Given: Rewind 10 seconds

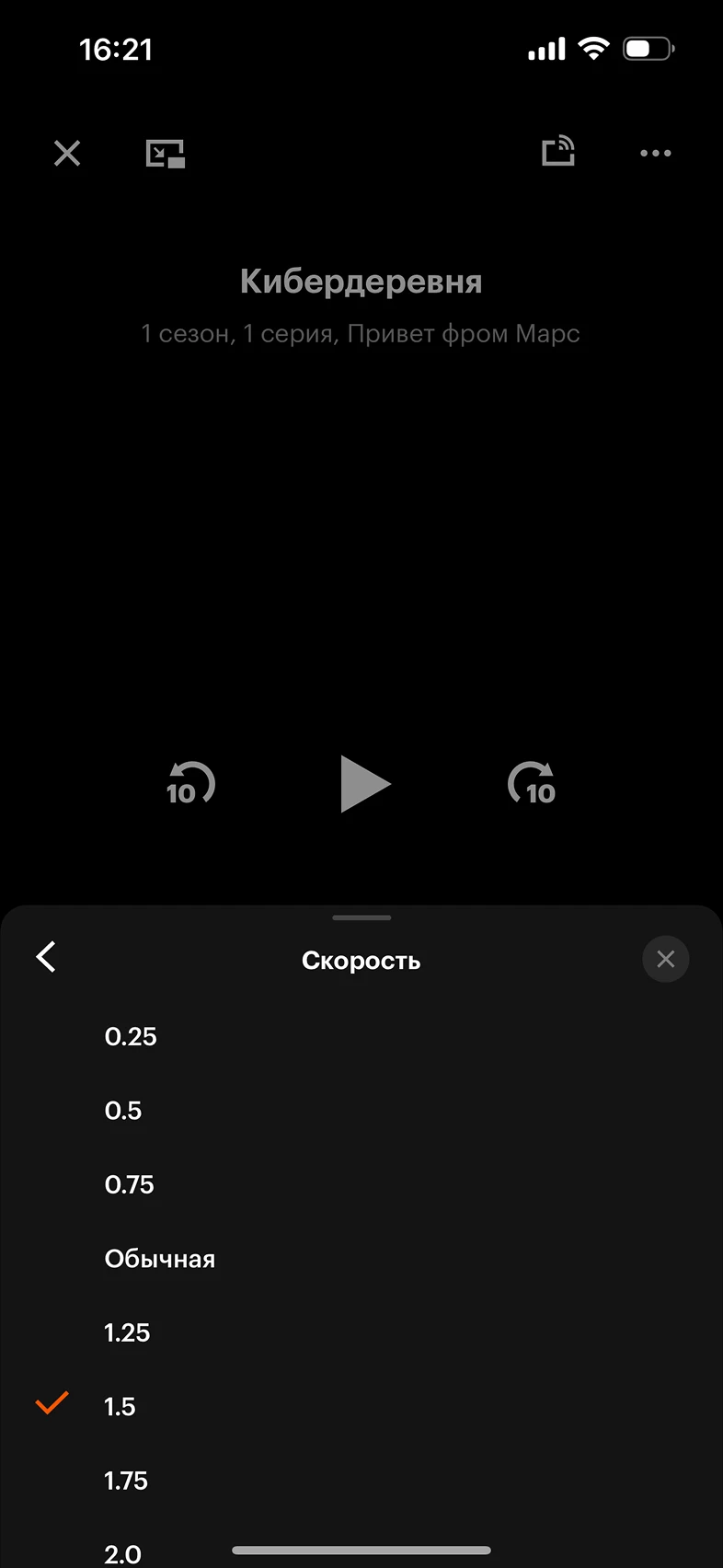Looking at the screenshot, I should [x=189, y=784].
